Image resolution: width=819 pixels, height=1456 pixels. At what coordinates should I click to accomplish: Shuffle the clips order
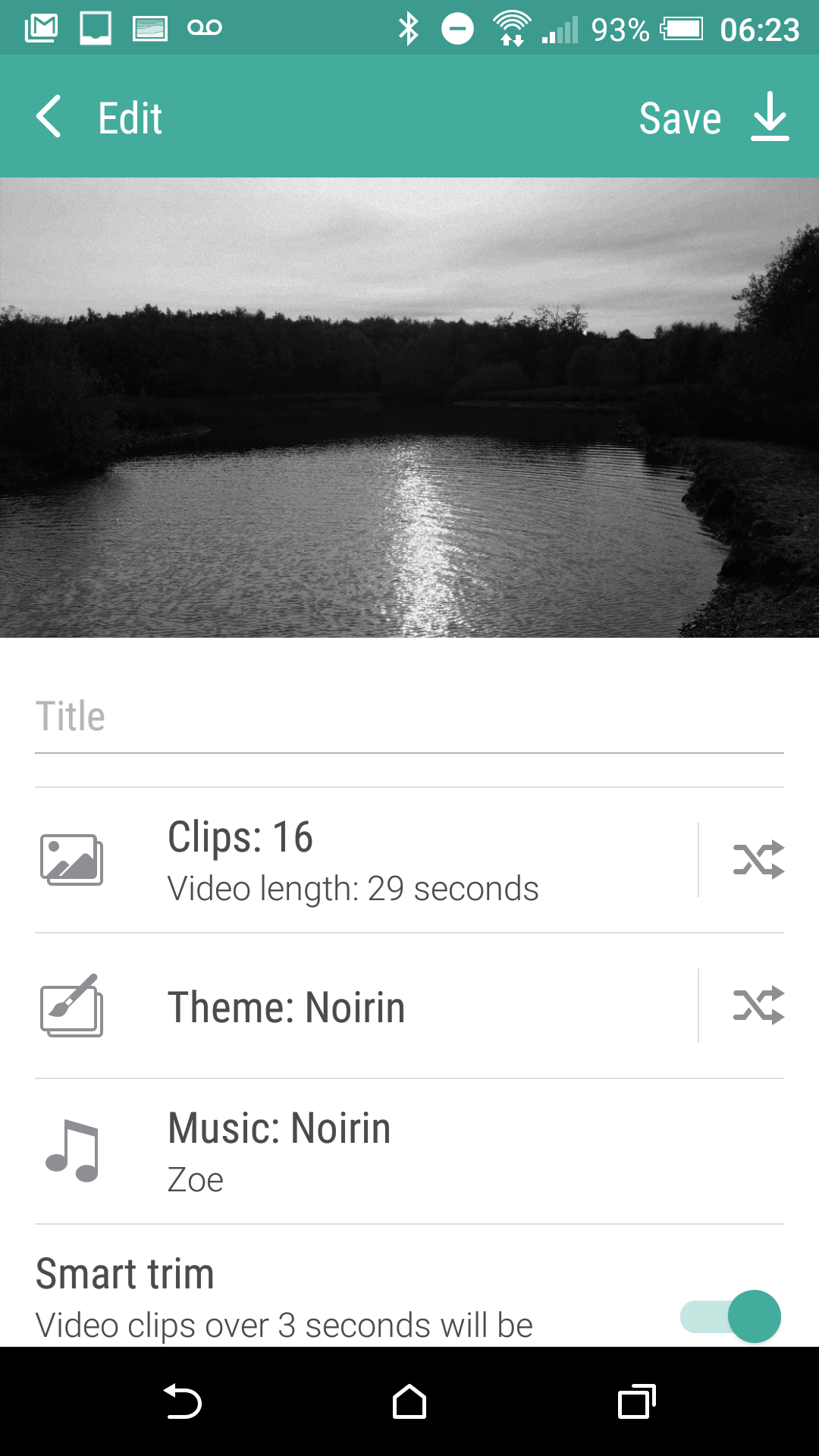click(758, 860)
